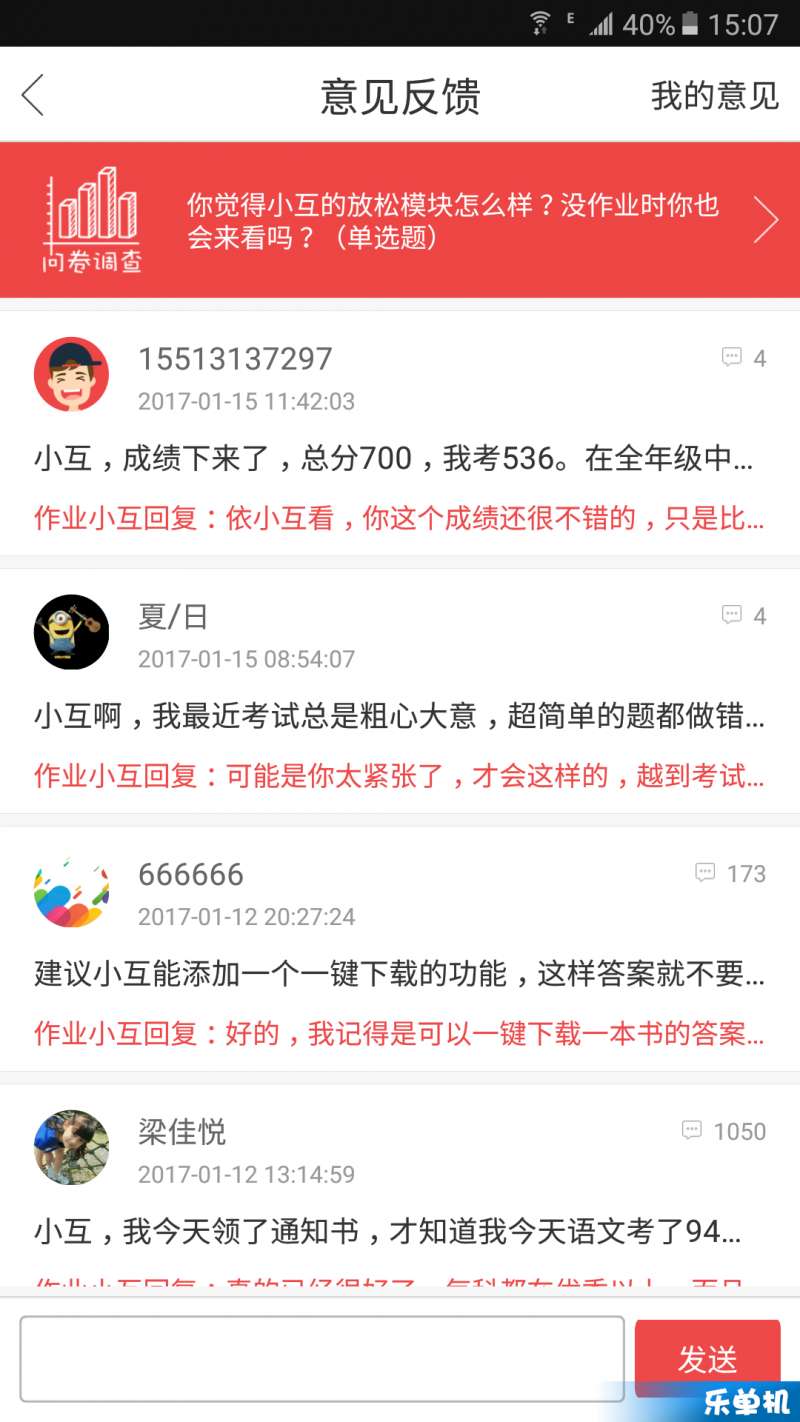Tap the red 发送 button

[707, 1358]
